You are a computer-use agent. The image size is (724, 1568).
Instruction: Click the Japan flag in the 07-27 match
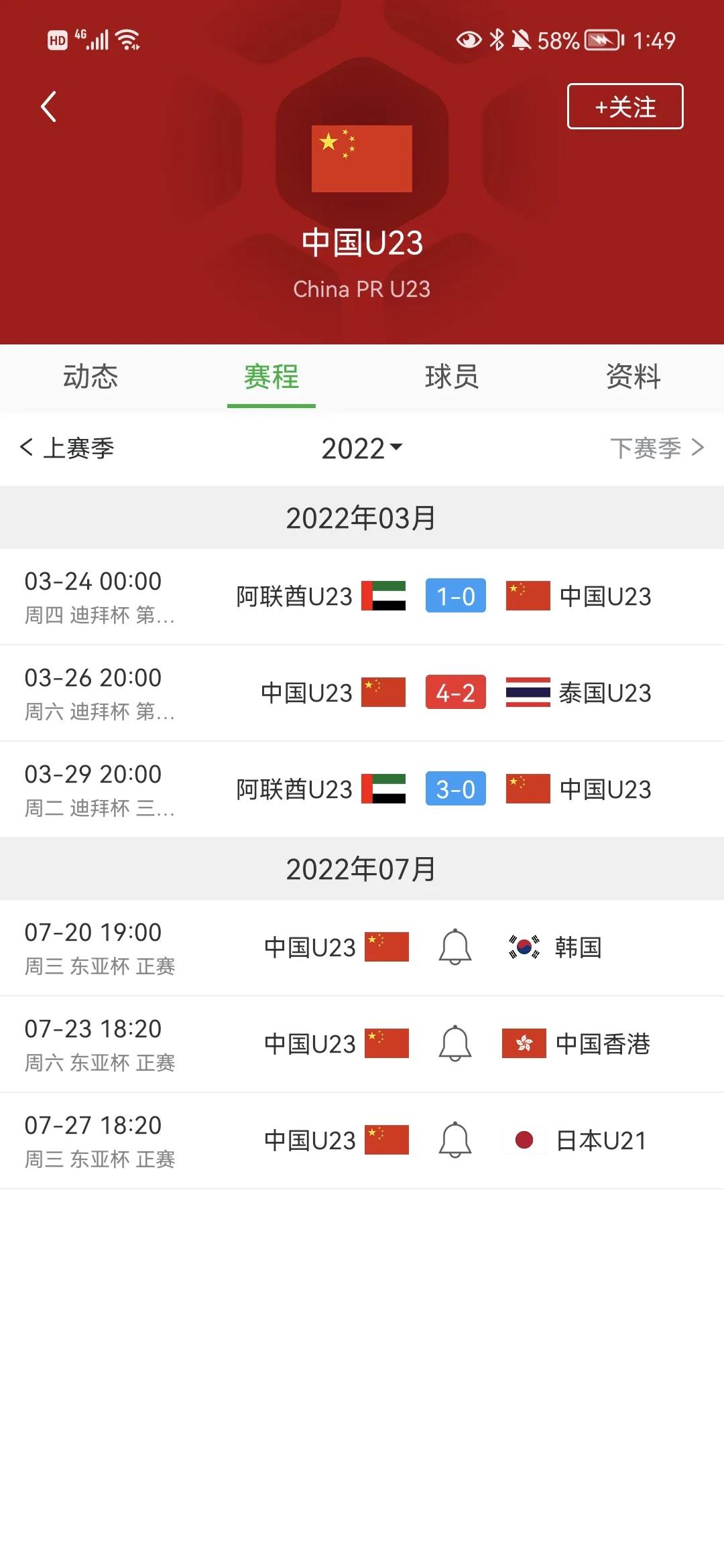[524, 1140]
